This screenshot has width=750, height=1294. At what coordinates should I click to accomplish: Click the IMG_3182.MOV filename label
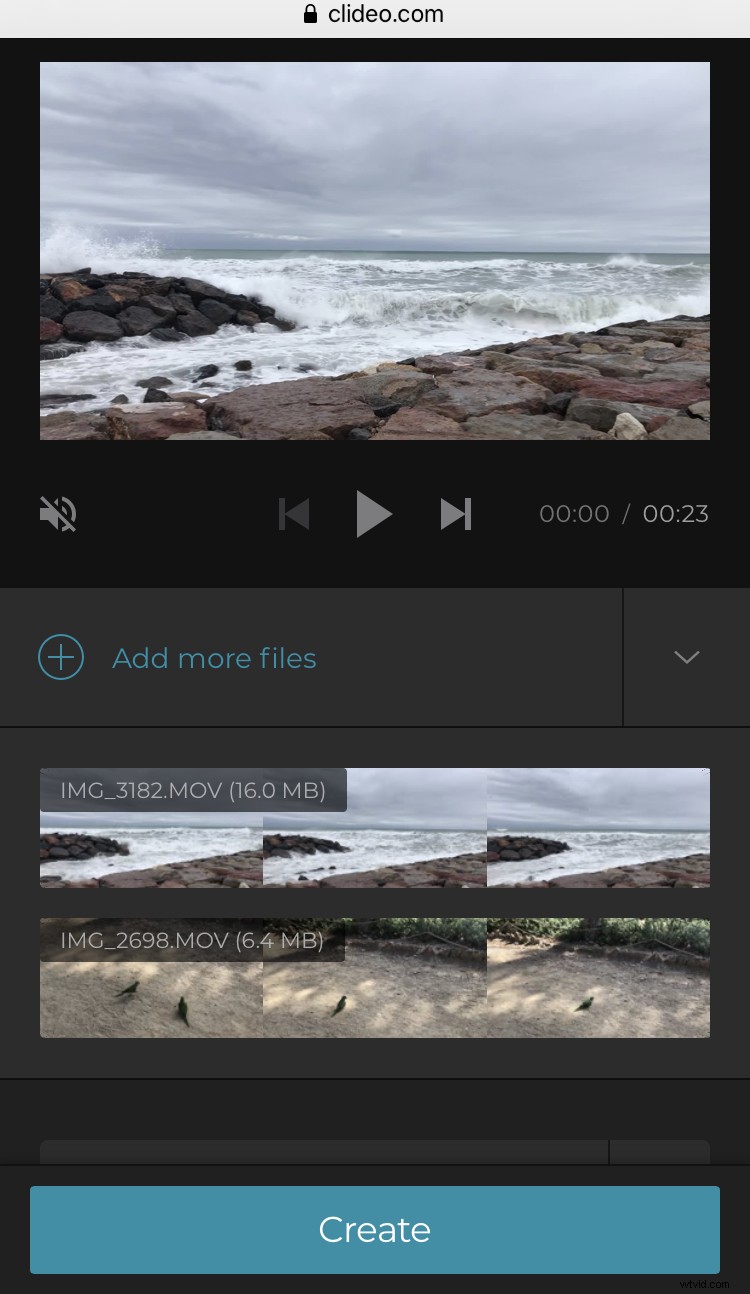192,790
